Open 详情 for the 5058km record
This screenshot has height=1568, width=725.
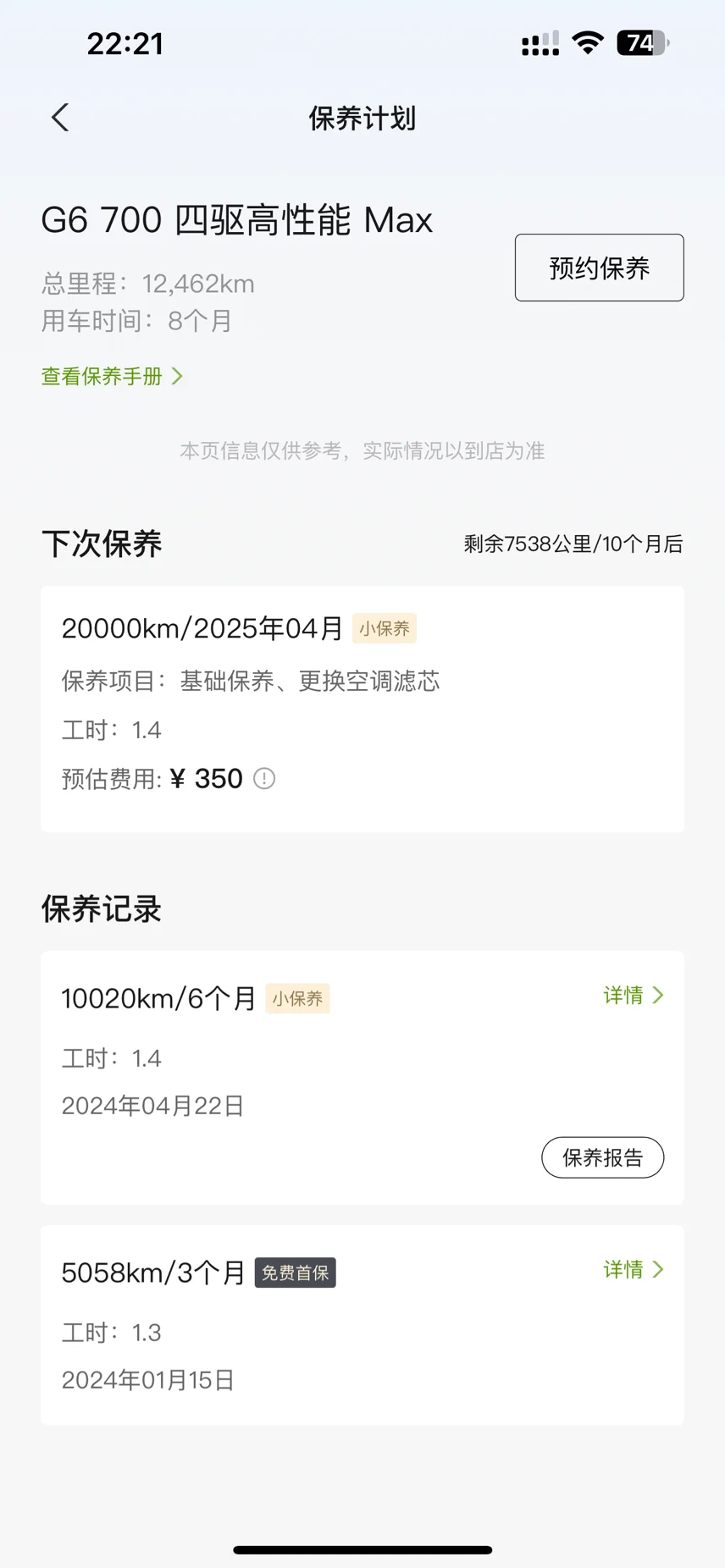634,1269
